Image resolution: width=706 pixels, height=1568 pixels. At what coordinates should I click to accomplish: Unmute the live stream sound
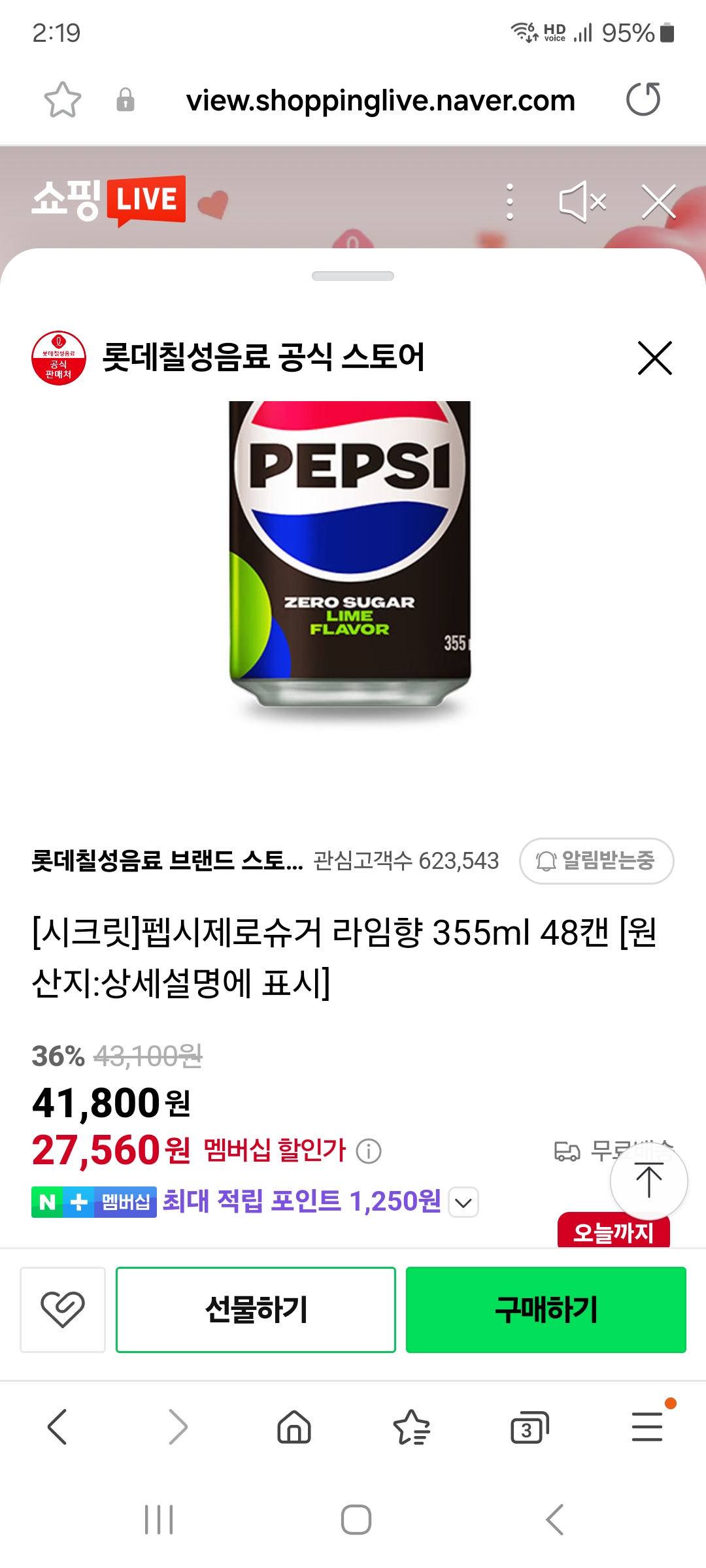pos(582,202)
